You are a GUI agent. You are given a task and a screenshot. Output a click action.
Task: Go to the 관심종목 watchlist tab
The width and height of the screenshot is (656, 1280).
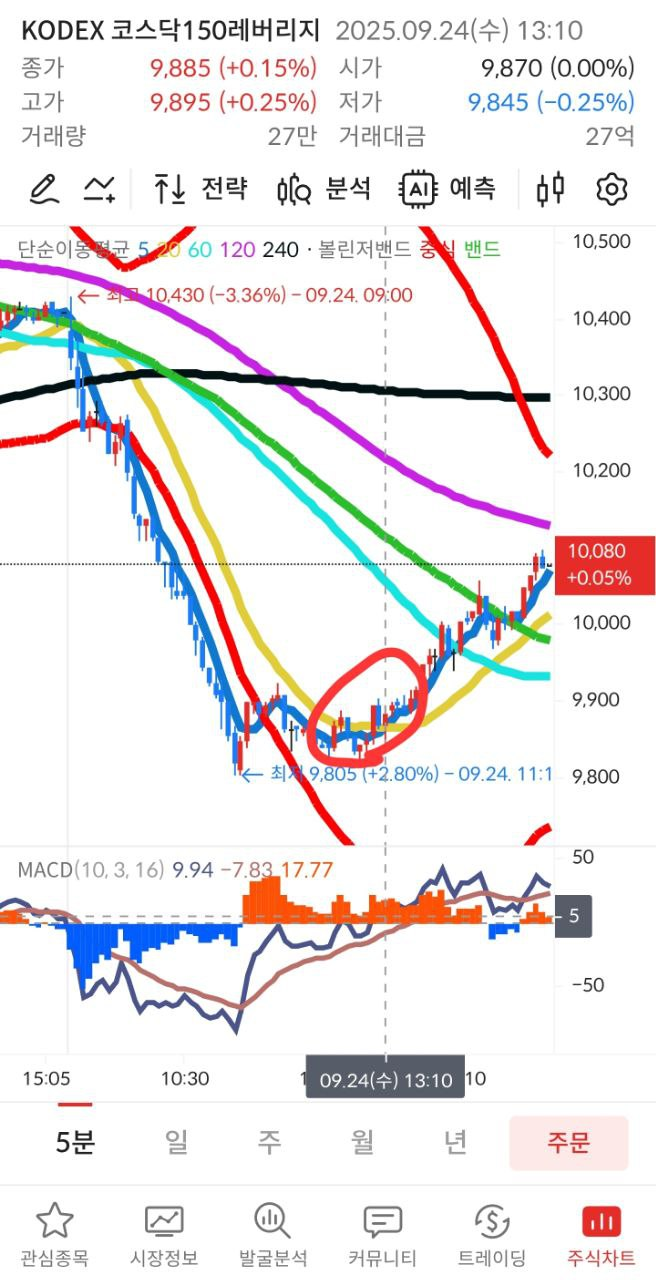54,1235
